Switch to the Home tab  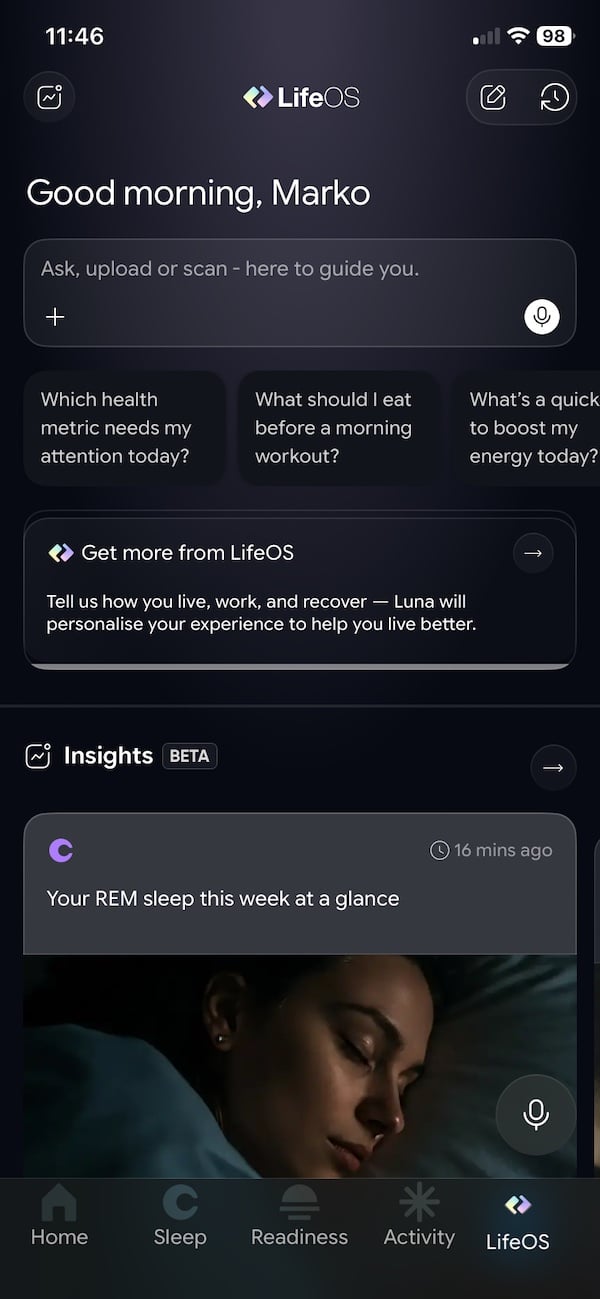click(x=59, y=1216)
